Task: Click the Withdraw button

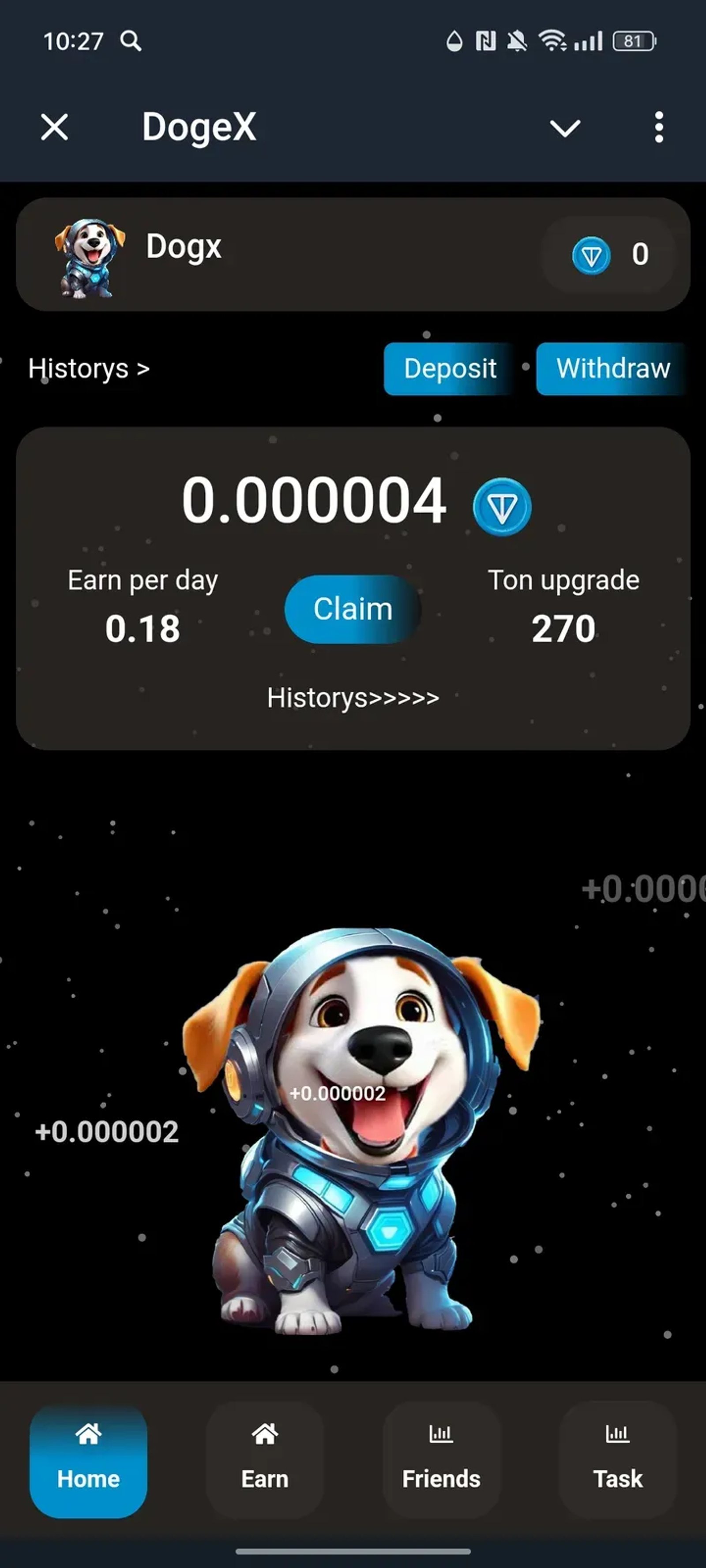Action: [612, 368]
